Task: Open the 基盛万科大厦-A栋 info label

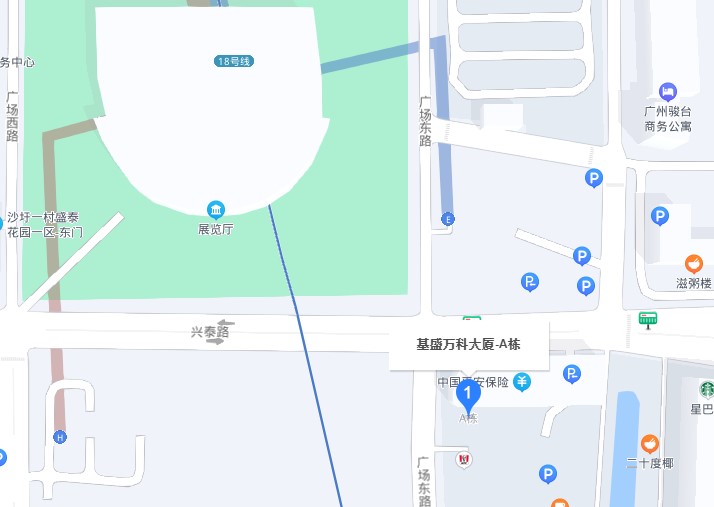Action: [468, 344]
